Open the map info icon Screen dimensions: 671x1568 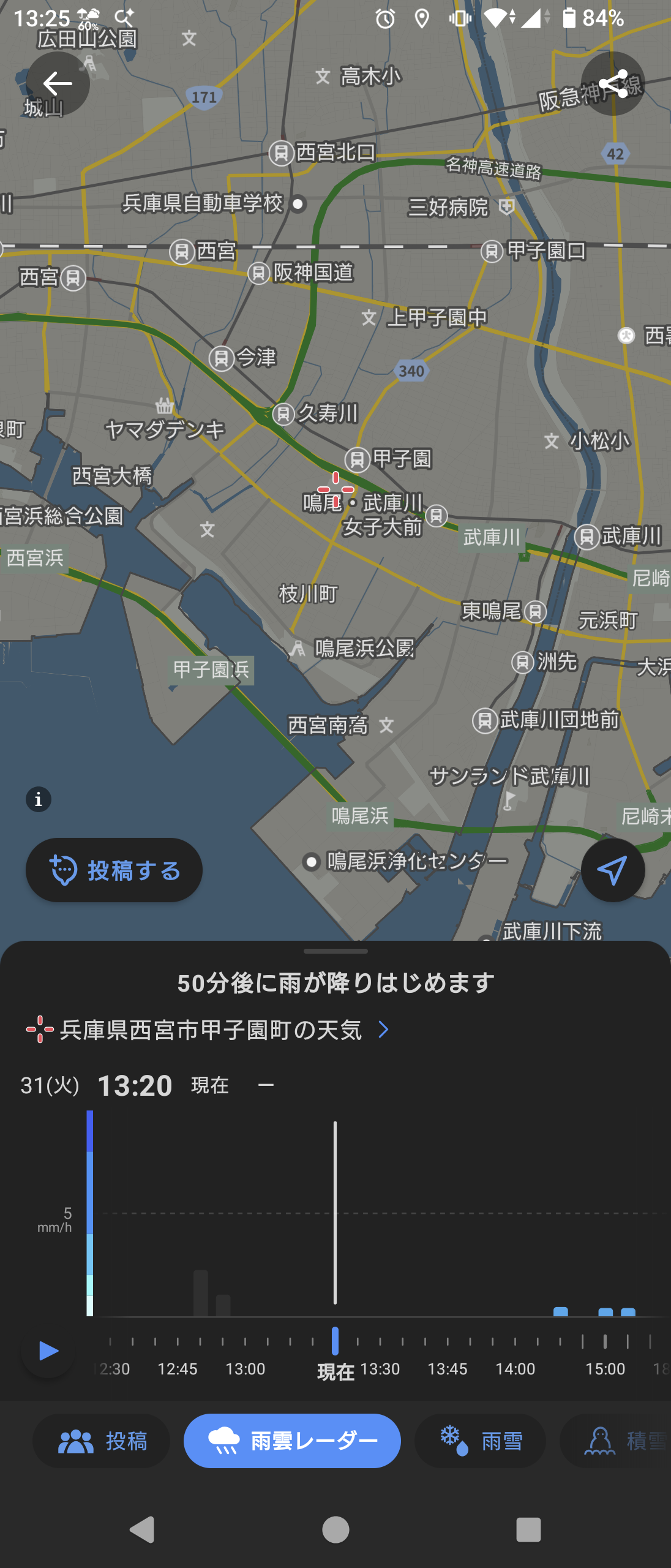39,799
